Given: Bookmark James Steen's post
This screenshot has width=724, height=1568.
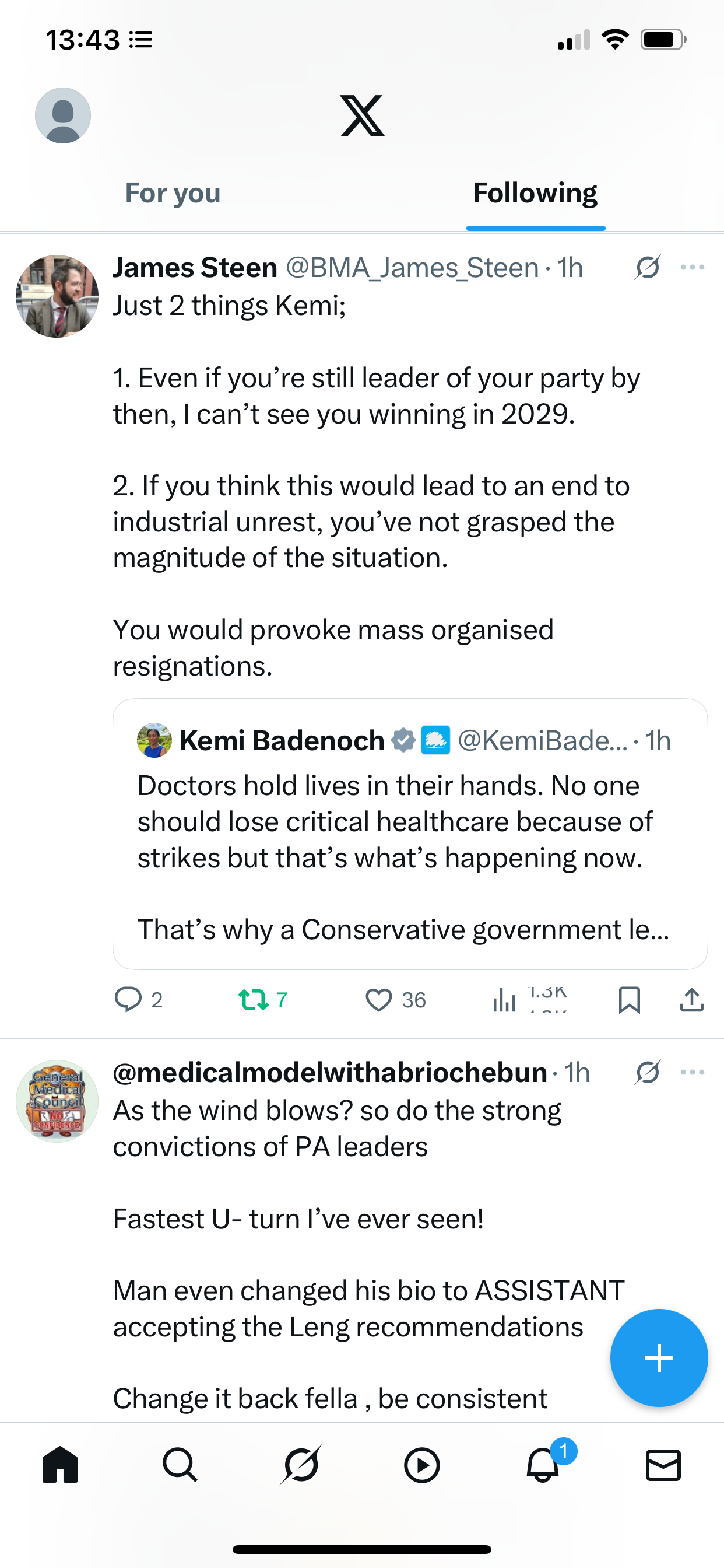Looking at the screenshot, I should (x=629, y=999).
